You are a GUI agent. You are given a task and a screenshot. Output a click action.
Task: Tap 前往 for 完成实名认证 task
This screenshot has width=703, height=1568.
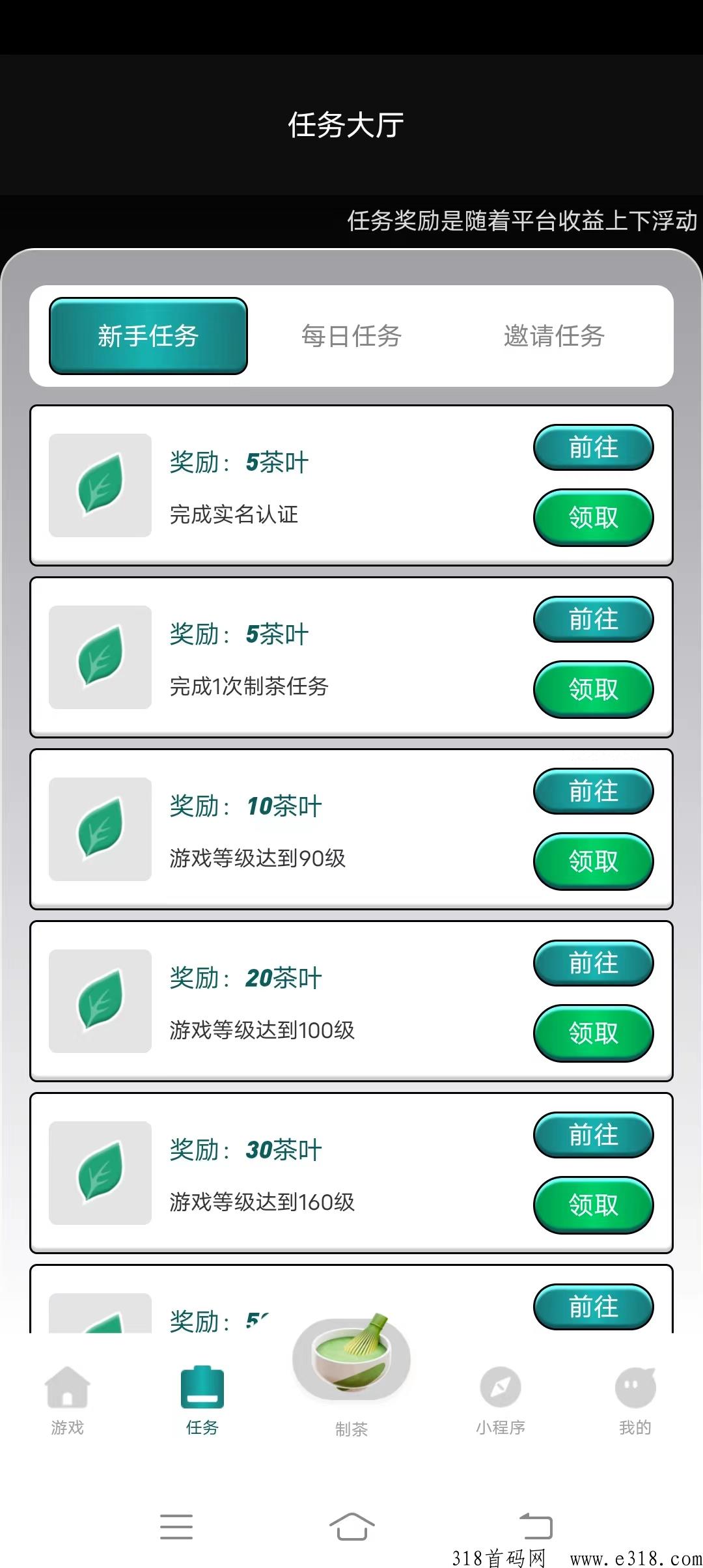pos(593,447)
